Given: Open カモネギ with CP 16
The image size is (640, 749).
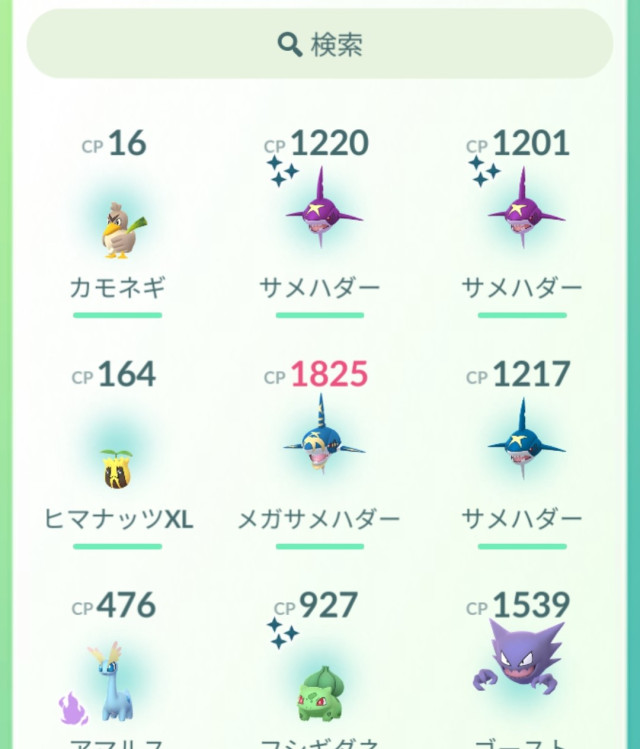Looking at the screenshot, I should point(117,230).
